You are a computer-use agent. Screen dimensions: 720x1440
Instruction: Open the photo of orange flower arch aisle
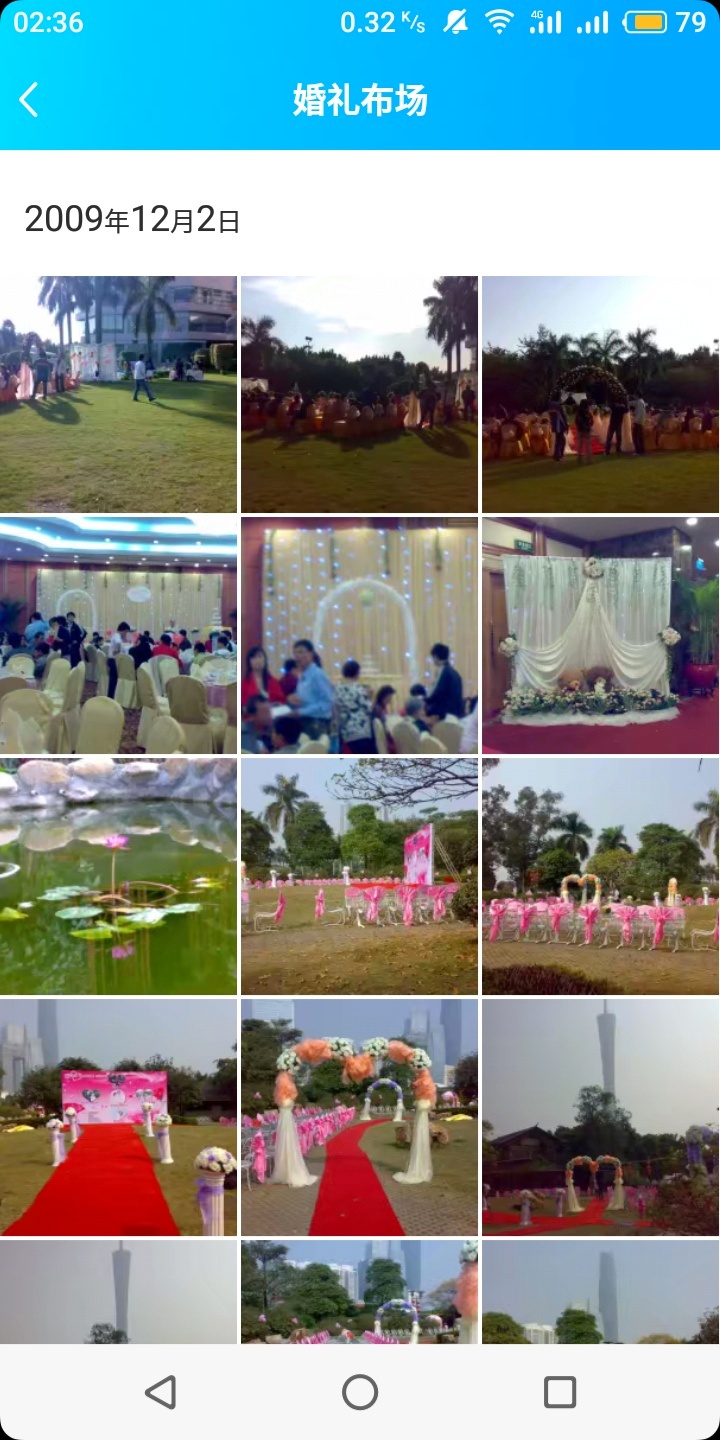coord(359,1117)
